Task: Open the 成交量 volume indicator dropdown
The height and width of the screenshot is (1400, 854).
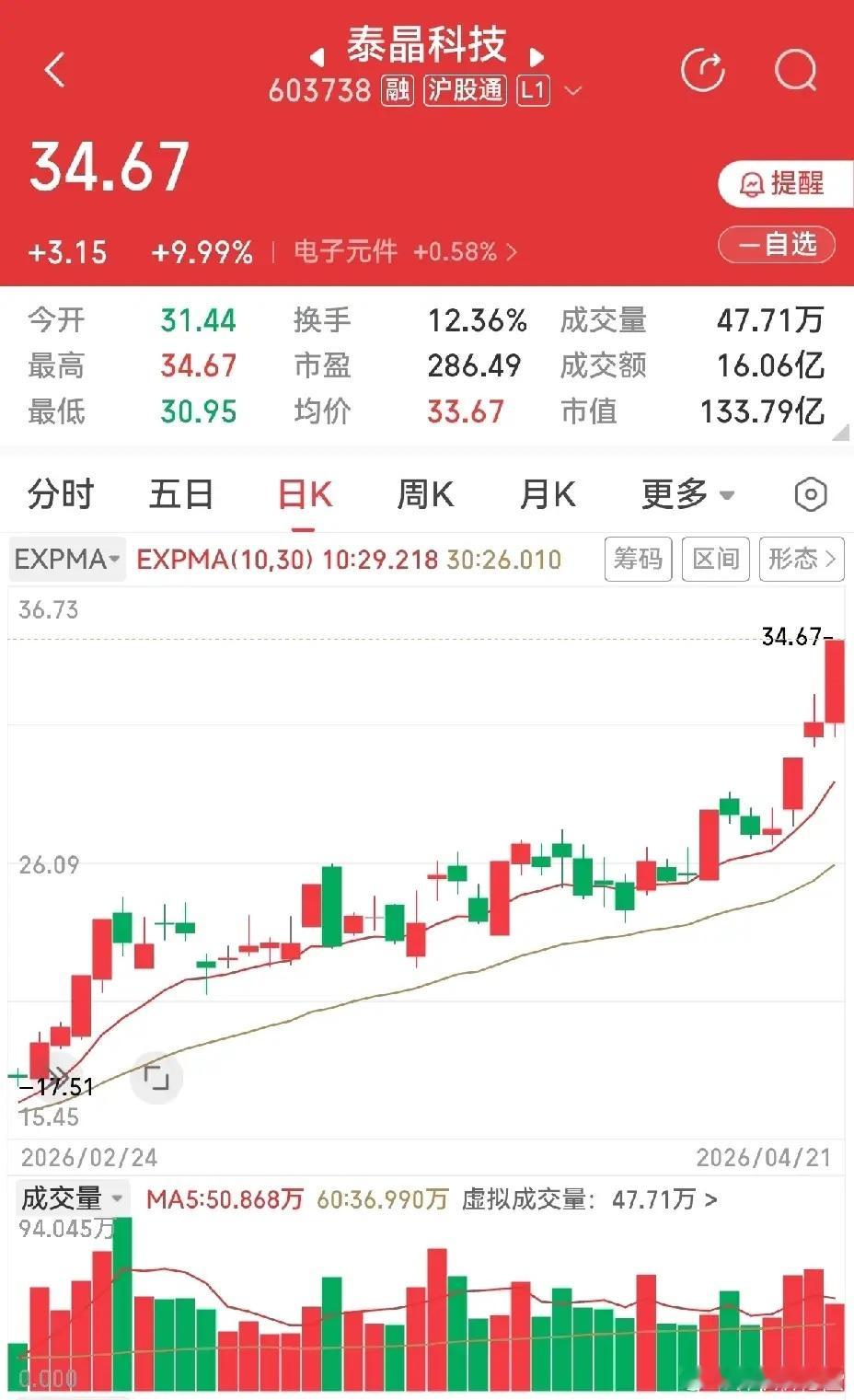Action: pos(66,1199)
